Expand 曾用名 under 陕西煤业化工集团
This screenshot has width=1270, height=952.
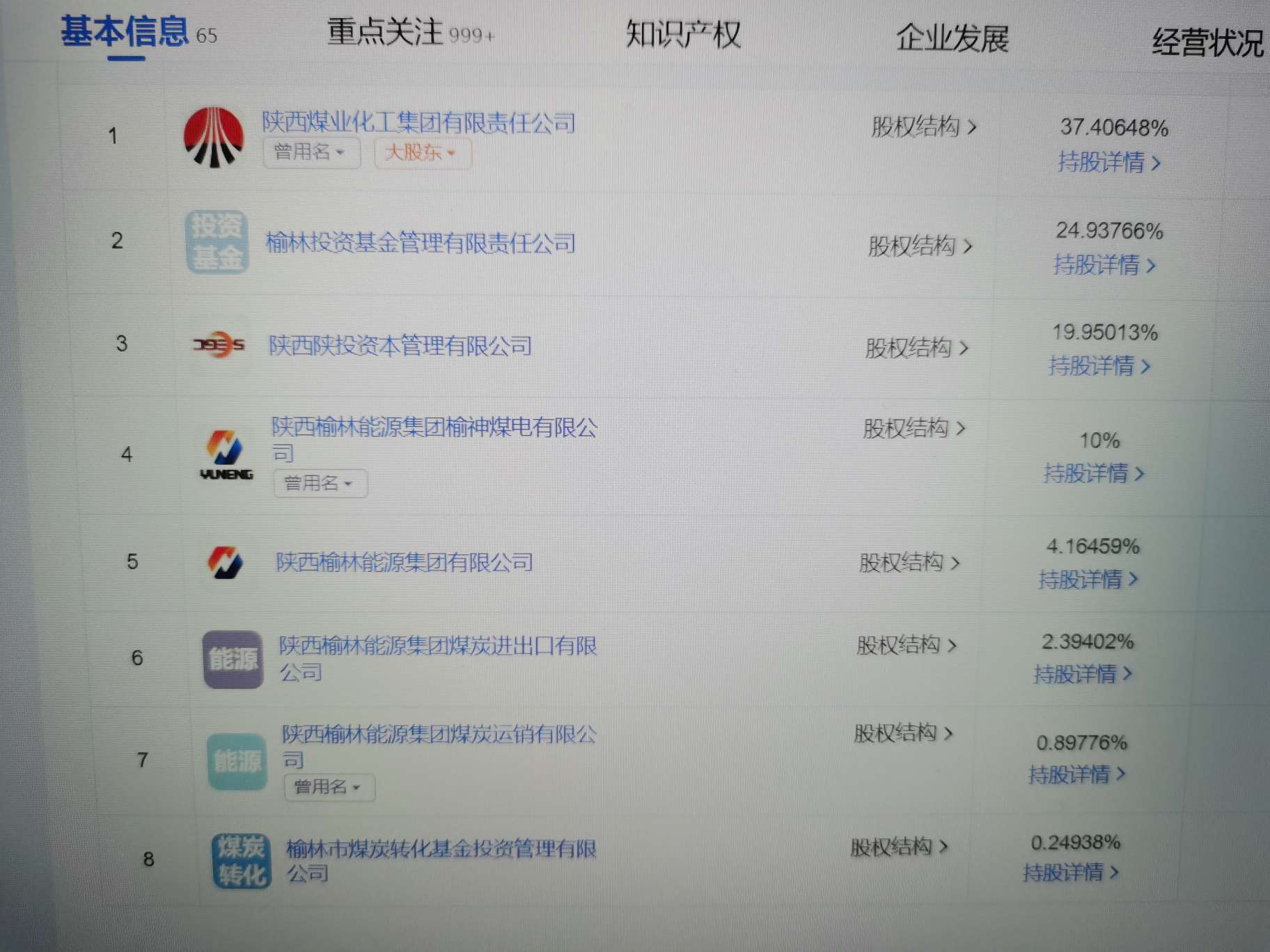pos(311,152)
